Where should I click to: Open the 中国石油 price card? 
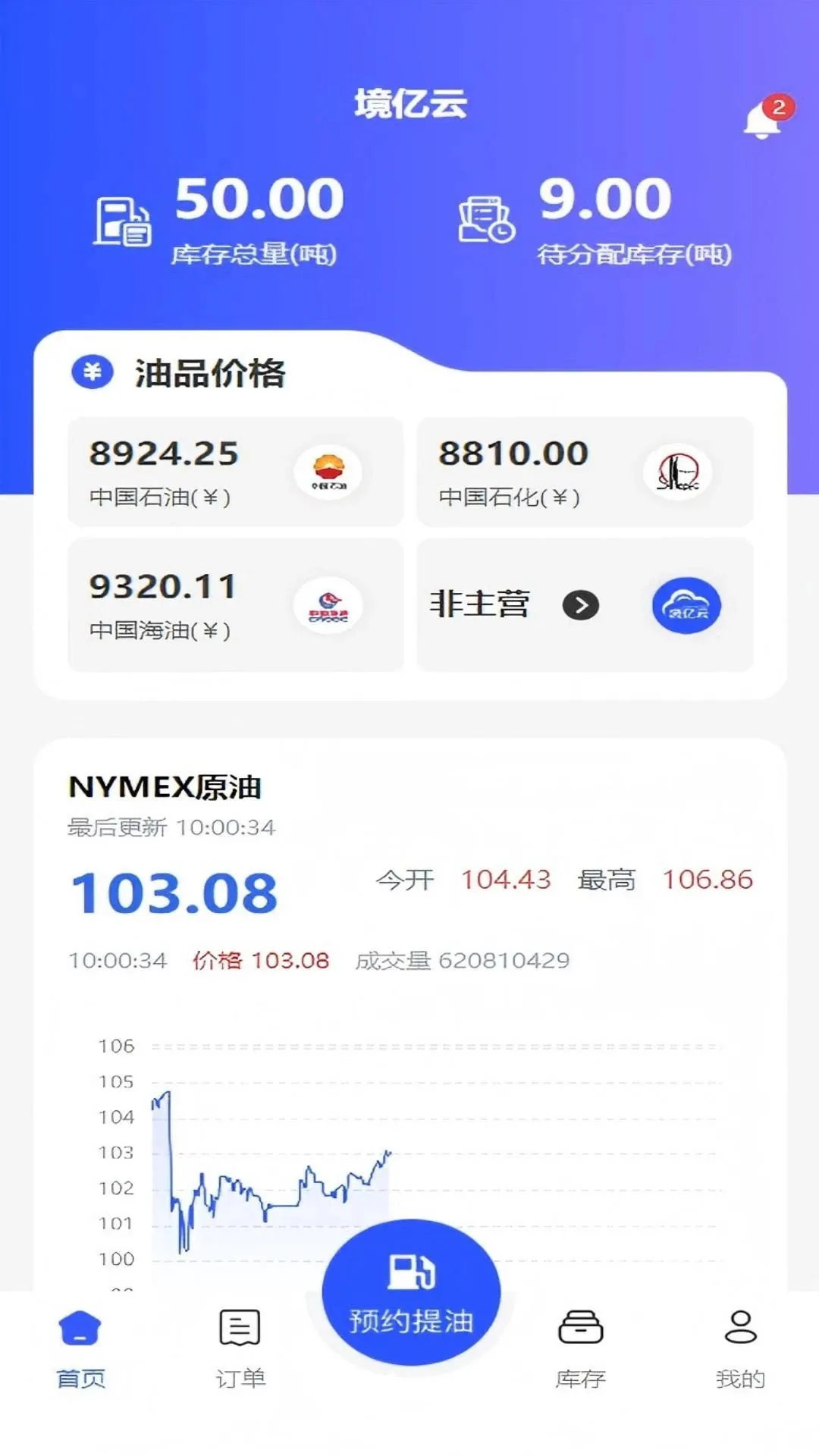point(236,472)
